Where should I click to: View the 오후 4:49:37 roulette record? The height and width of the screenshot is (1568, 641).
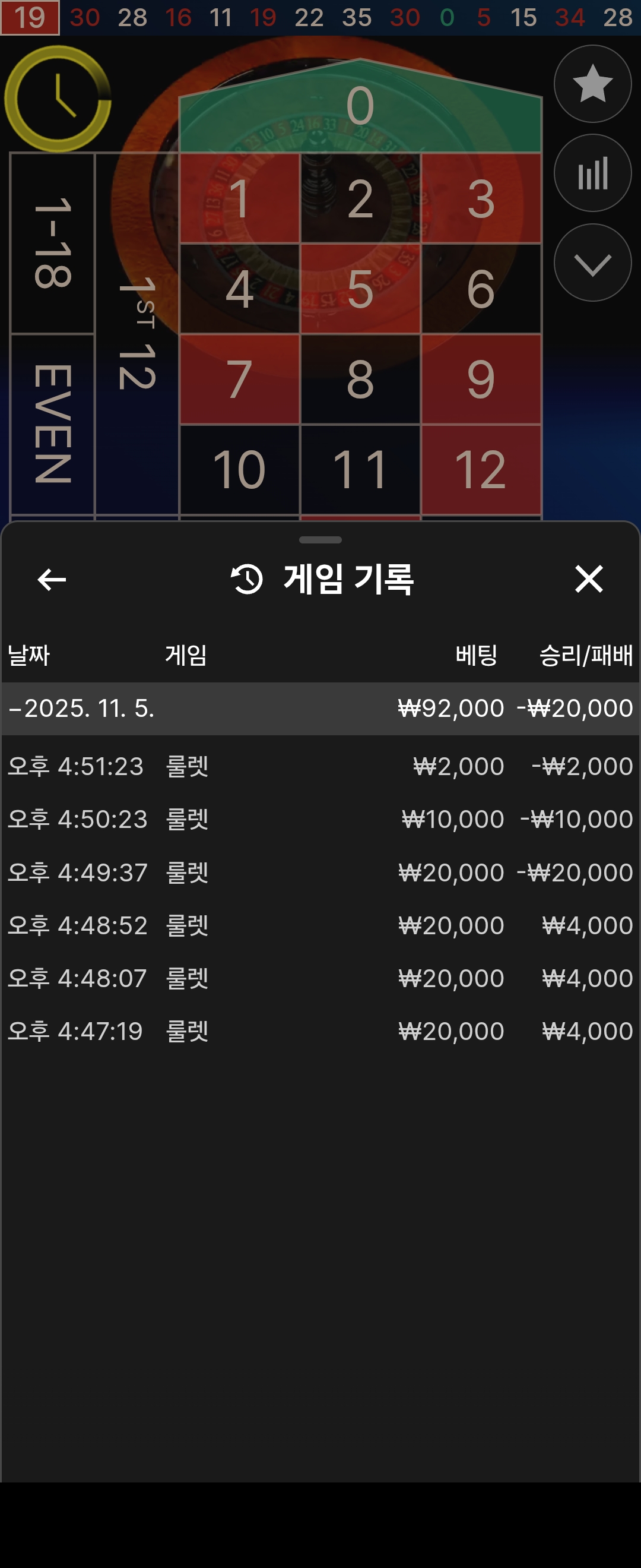click(x=320, y=872)
